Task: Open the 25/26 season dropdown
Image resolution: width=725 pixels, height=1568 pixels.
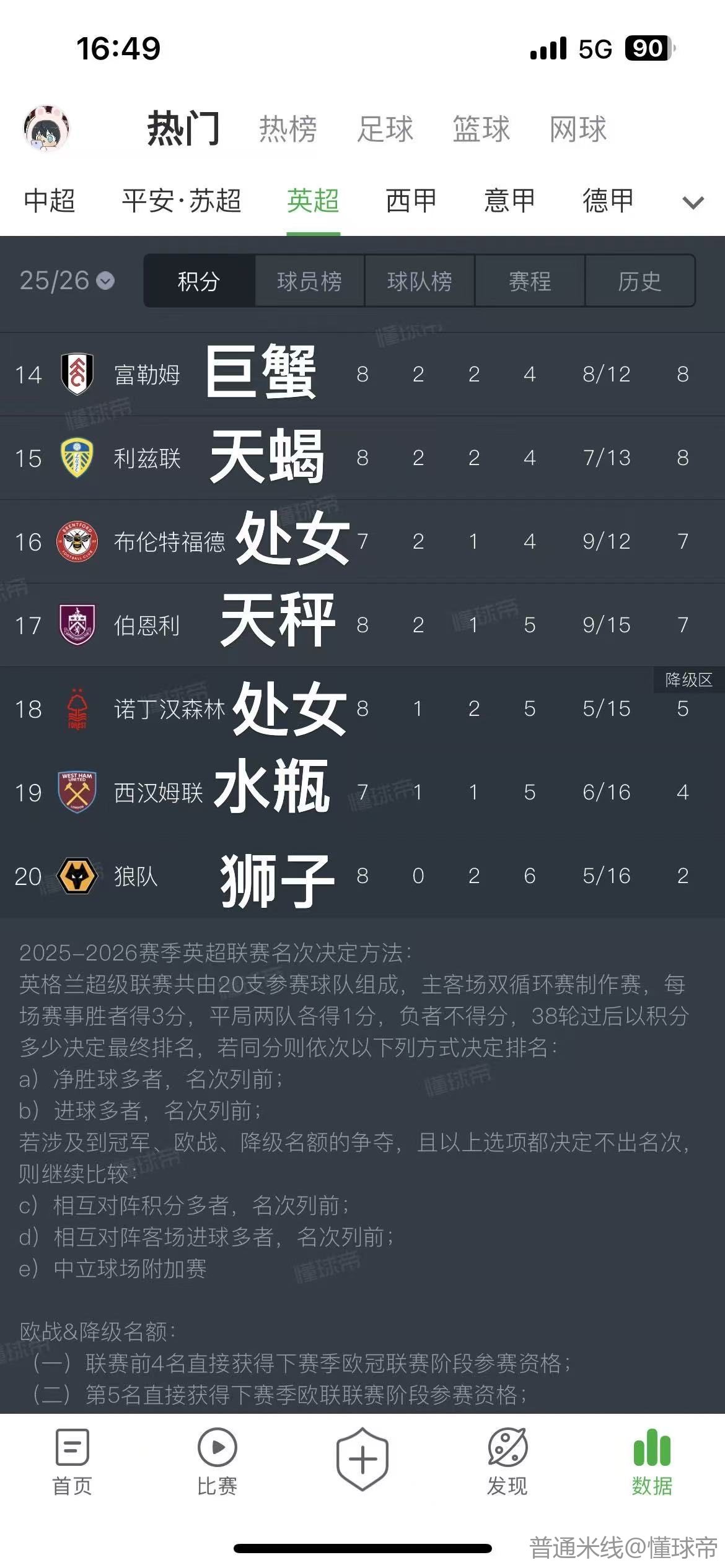Action: click(67, 281)
